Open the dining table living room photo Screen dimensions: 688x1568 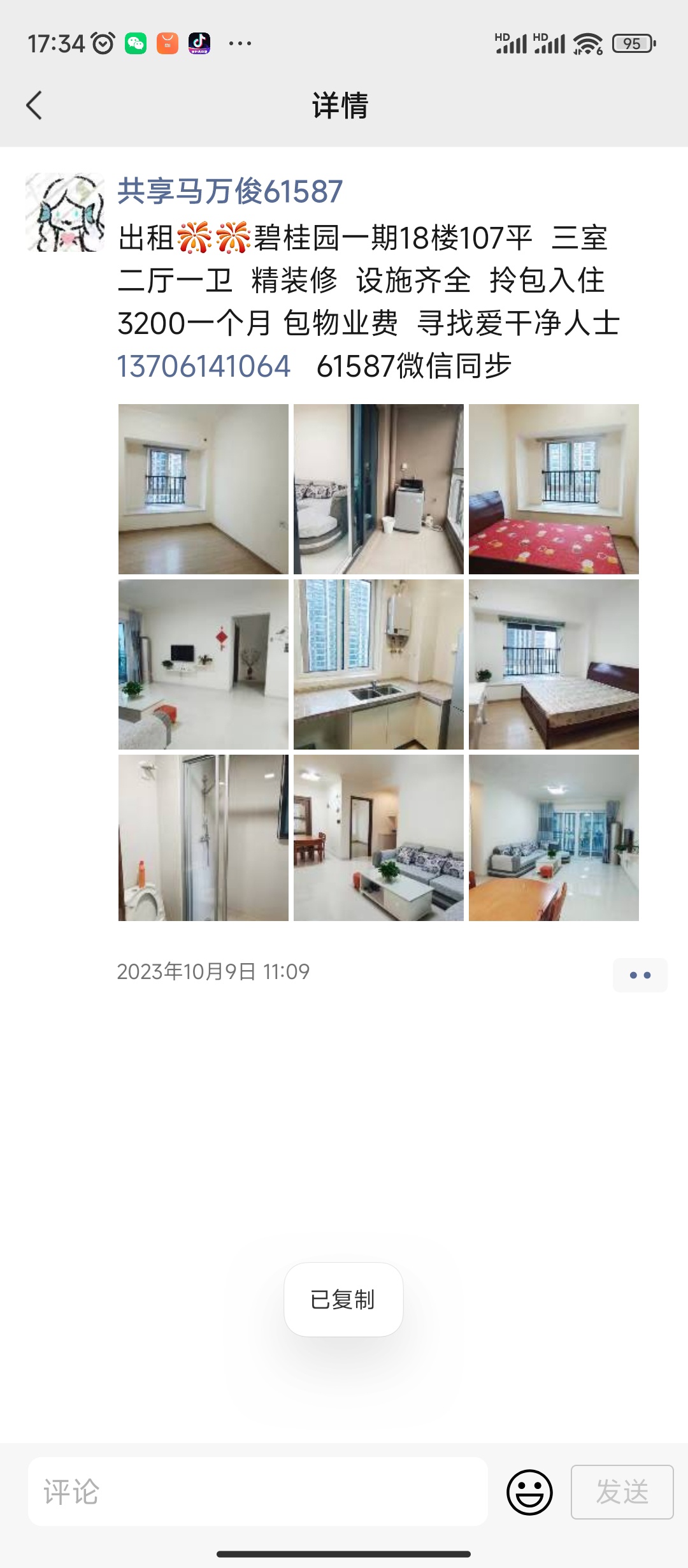[x=554, y=838]
